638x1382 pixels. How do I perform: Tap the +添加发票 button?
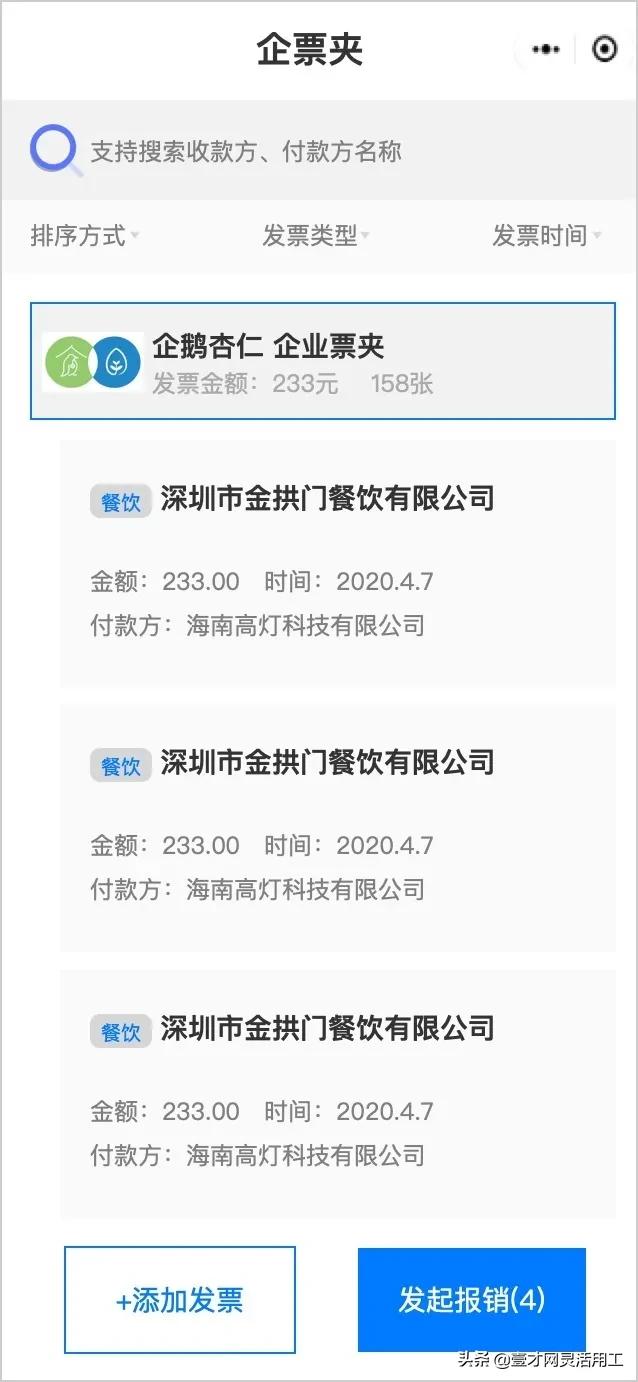click(x=180, y=1299)
